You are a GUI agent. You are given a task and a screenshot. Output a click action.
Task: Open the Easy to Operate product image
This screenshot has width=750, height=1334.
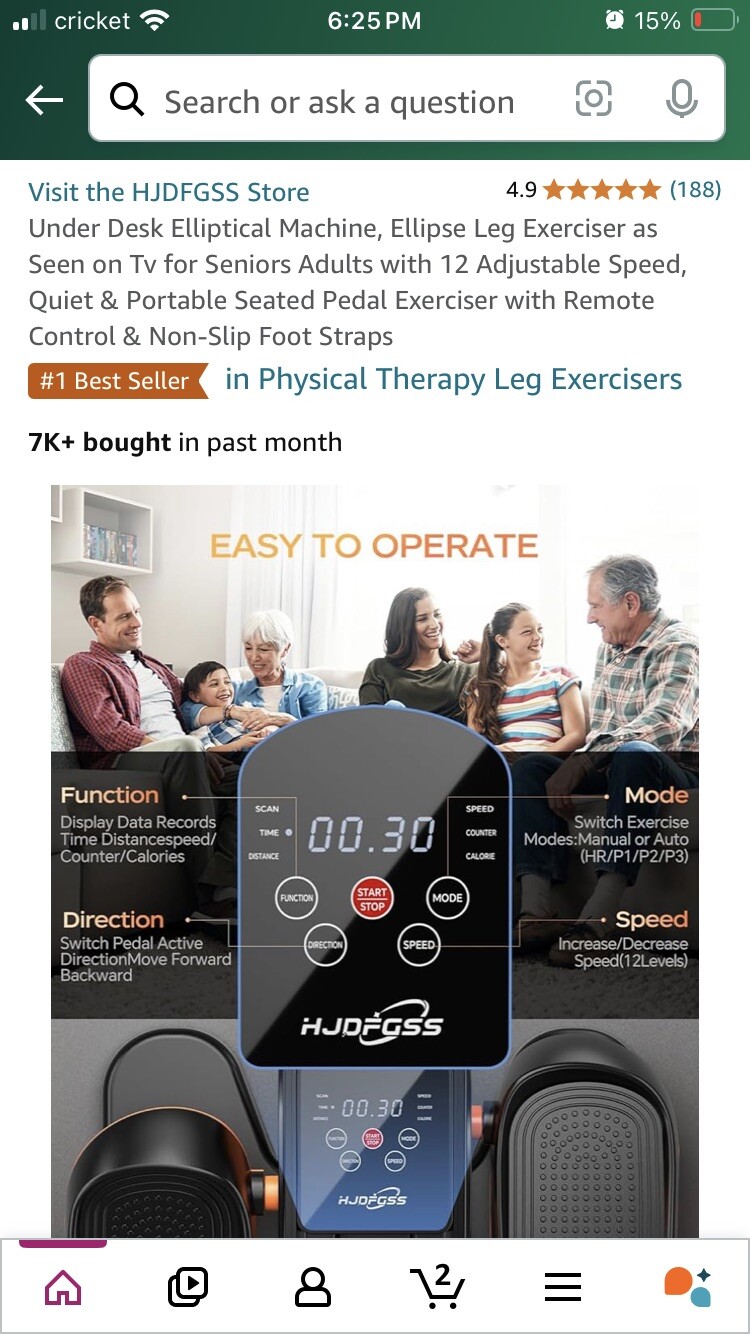[375, 860]
